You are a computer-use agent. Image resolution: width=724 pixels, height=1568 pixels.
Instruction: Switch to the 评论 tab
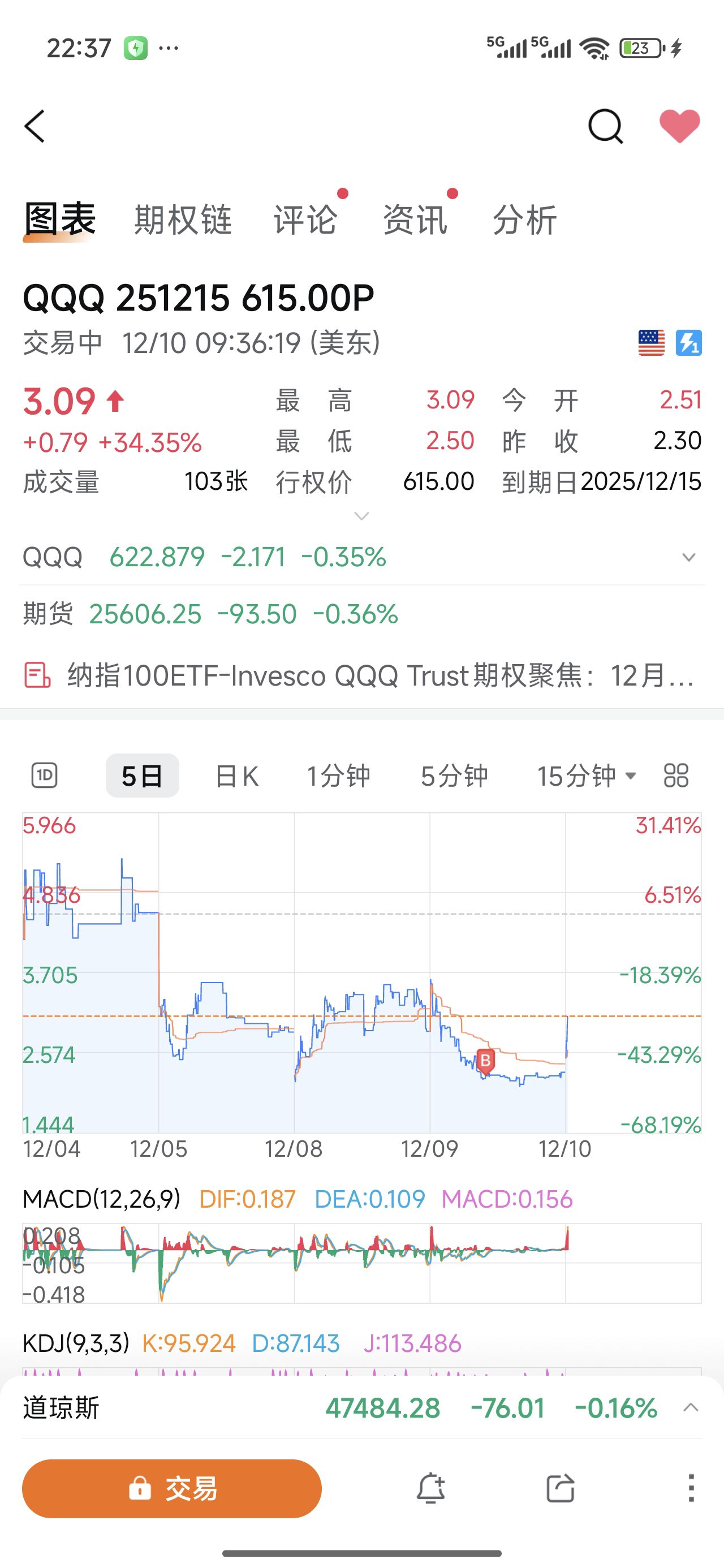tap(305, 219)
